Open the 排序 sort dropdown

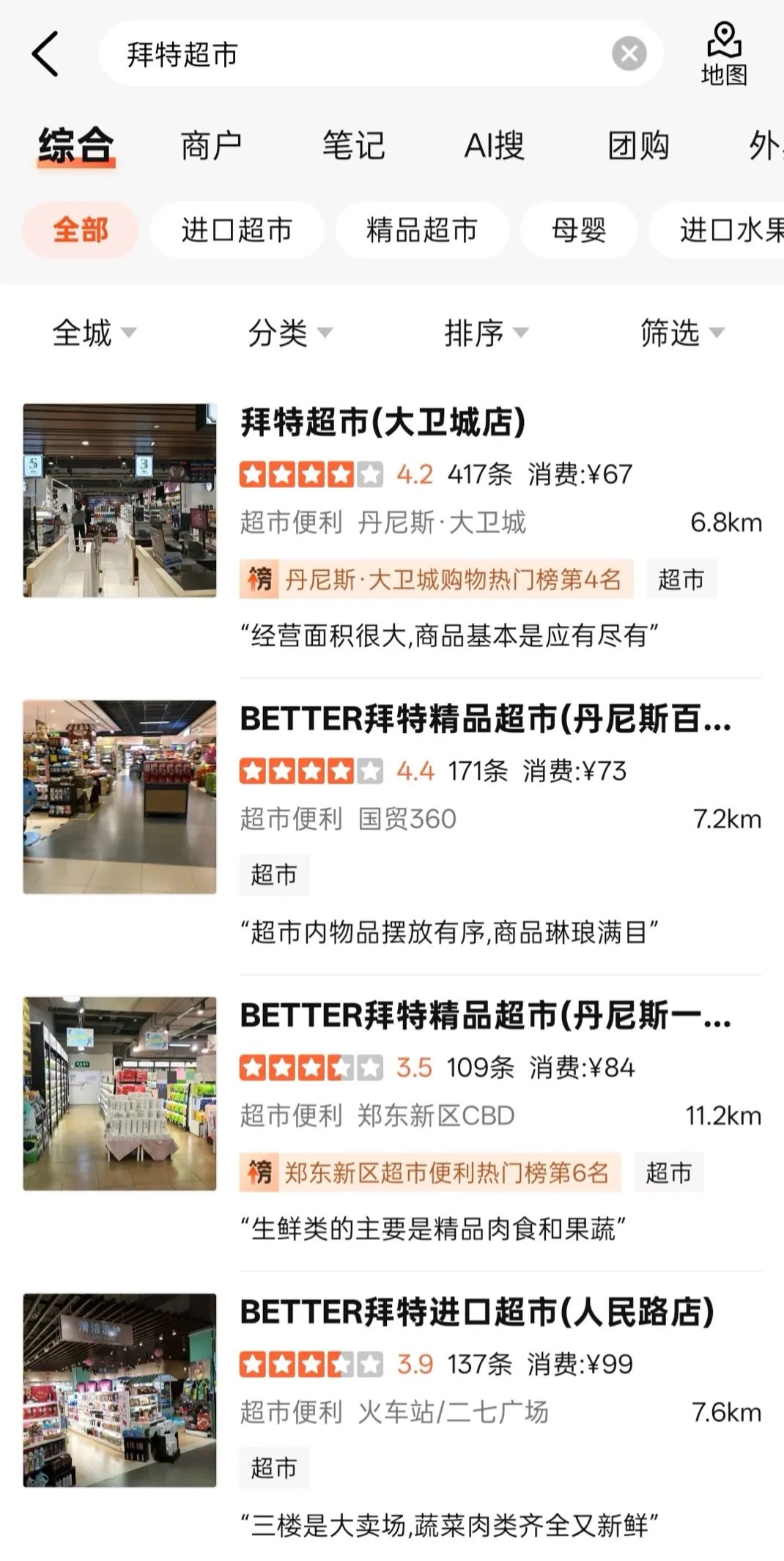click(x=486, y=333)
